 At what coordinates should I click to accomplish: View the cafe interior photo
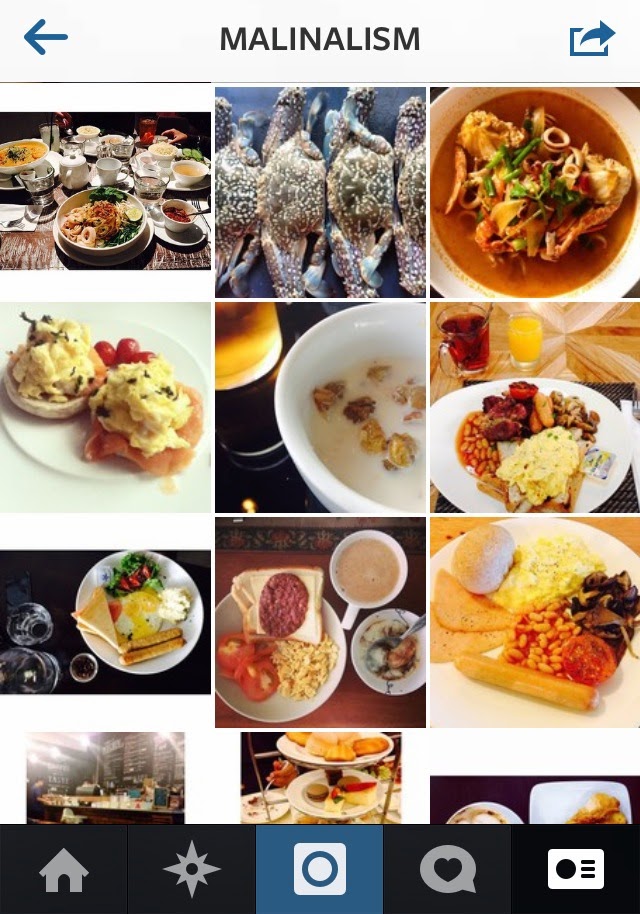pyautogui.click(x=105, y=777)
